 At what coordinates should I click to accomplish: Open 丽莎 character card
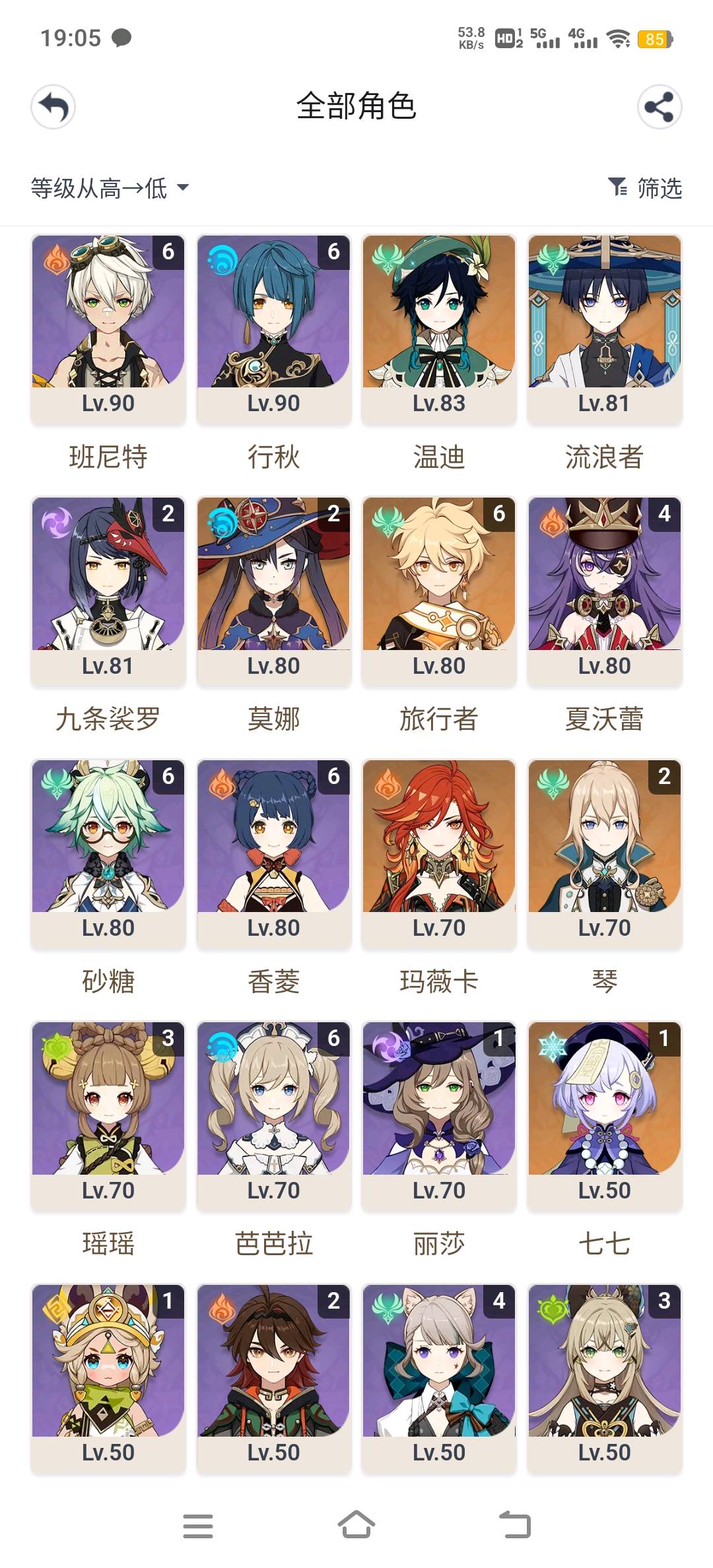(439, 1115)
